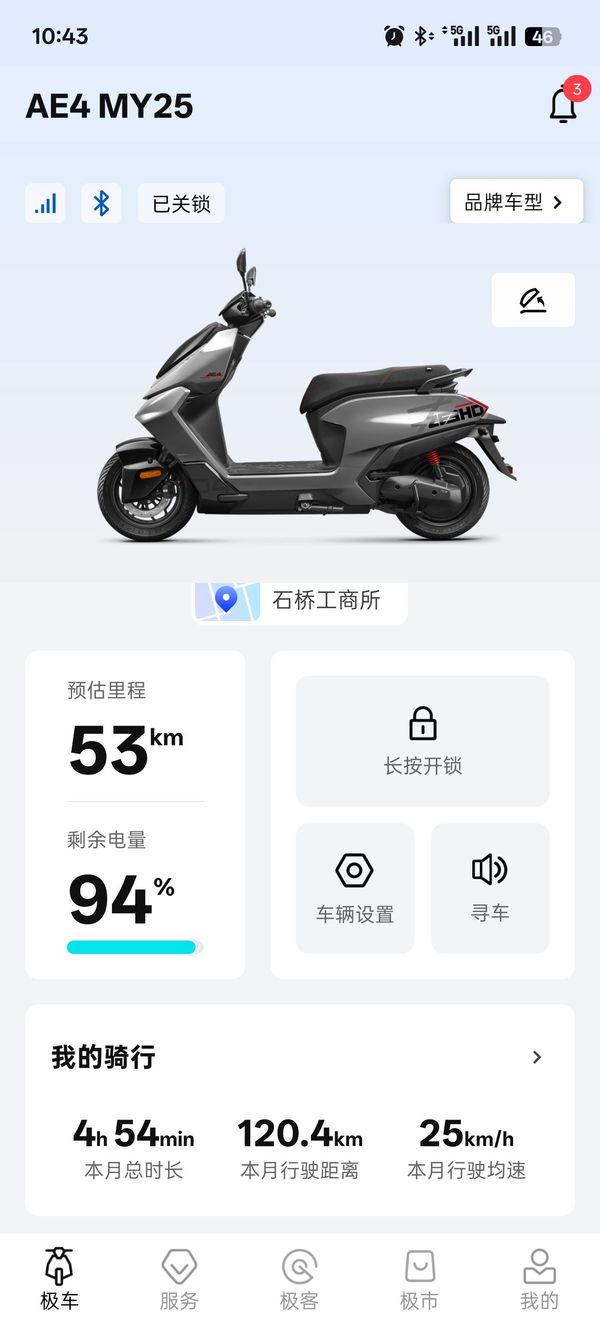
Task: Tap the 长按开锁 unlock button
Action: tap(423, 741)
